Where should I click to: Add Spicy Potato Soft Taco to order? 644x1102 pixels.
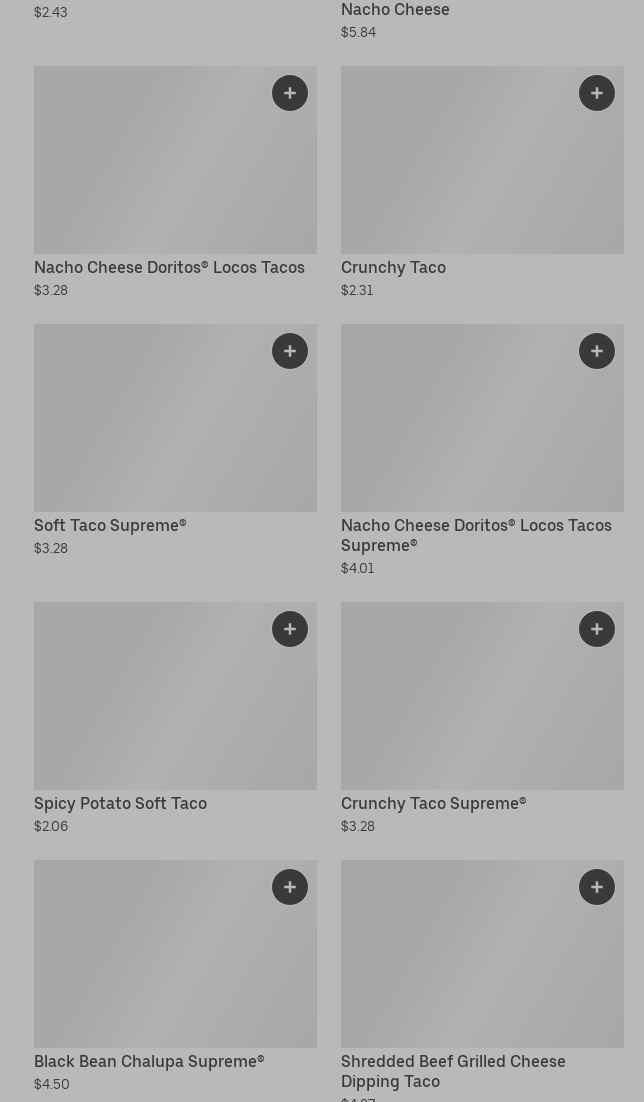tap(290, 629)
